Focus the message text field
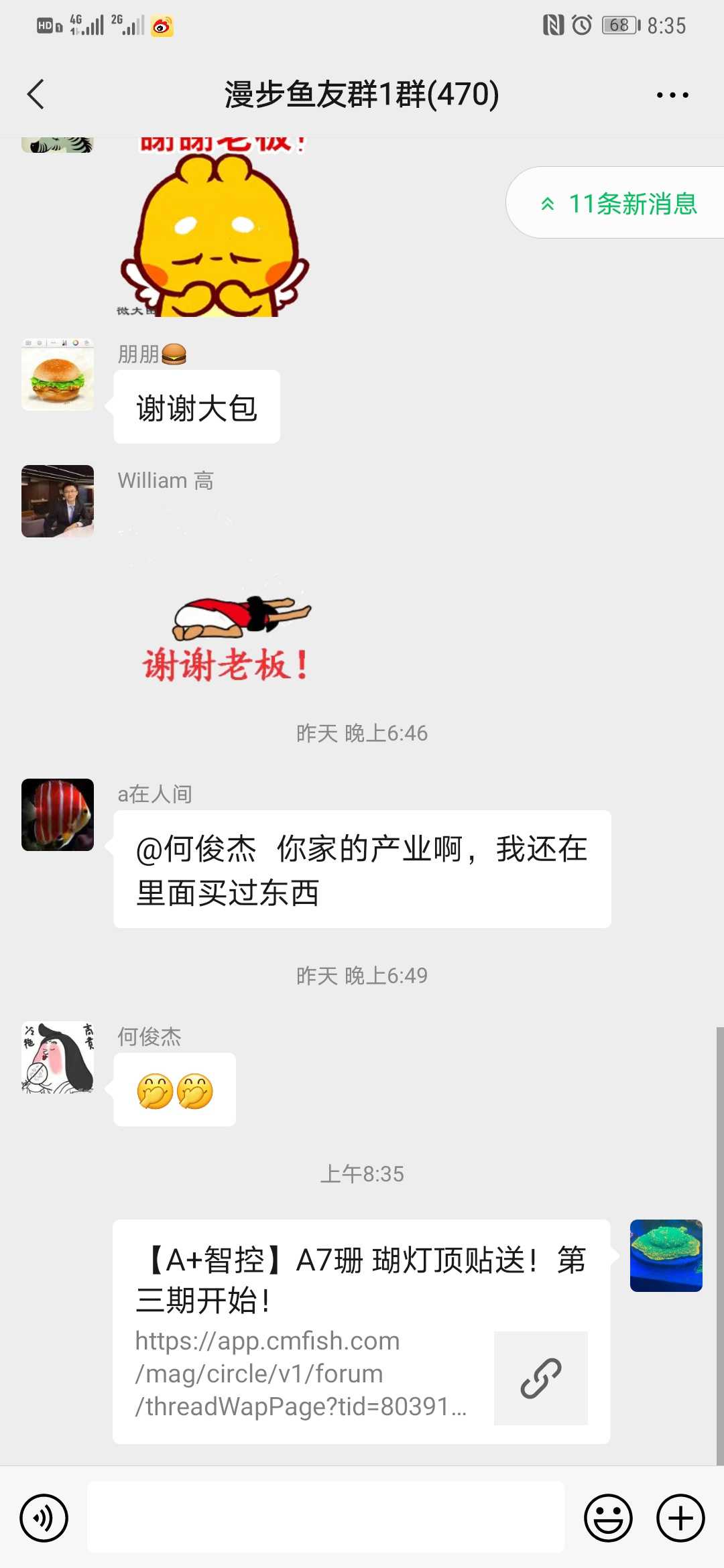Viewport: 724px width, 1568px height. pos(326,1517)
